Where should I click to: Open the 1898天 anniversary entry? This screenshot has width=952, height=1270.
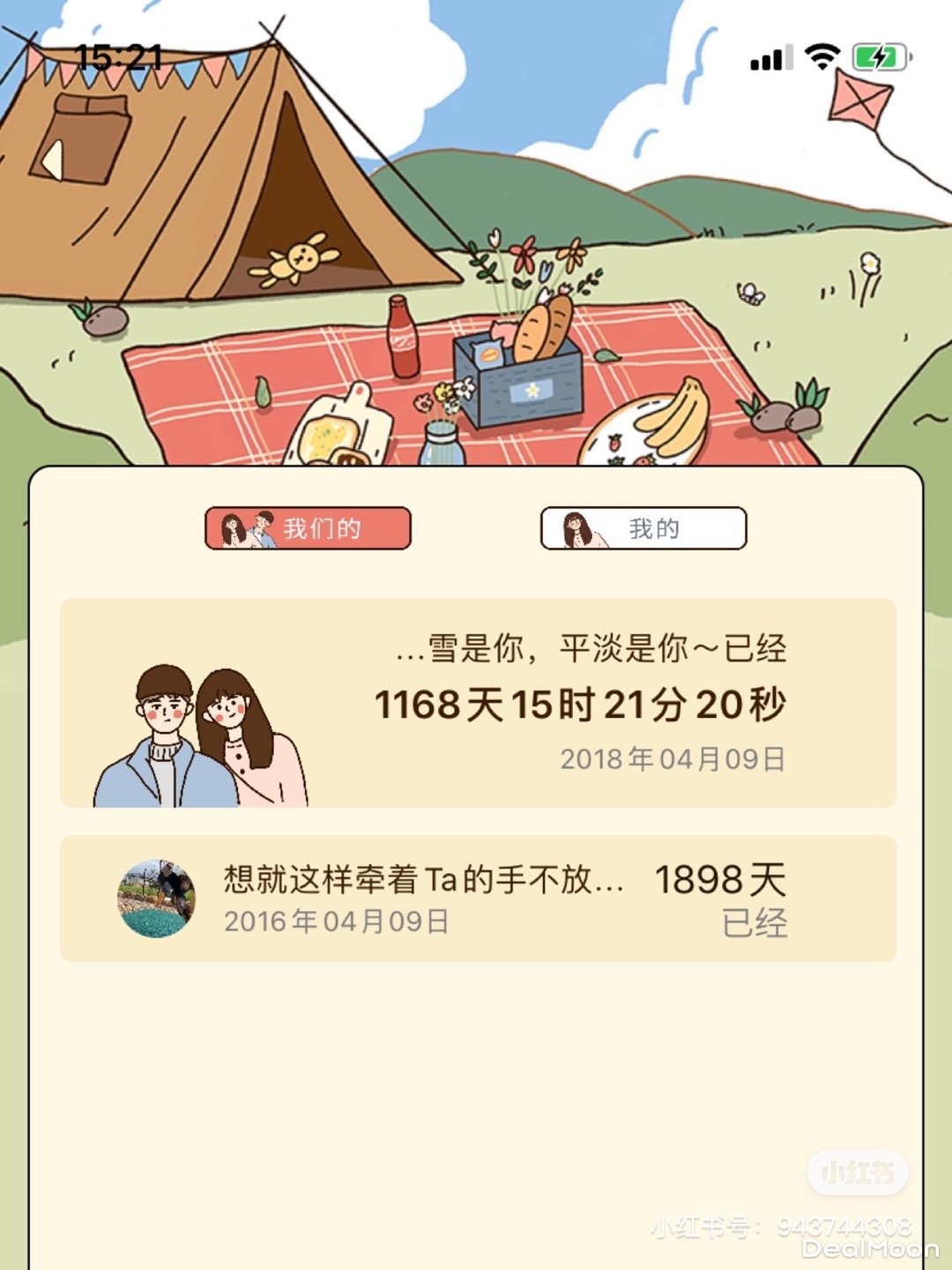tap(478, 899)
